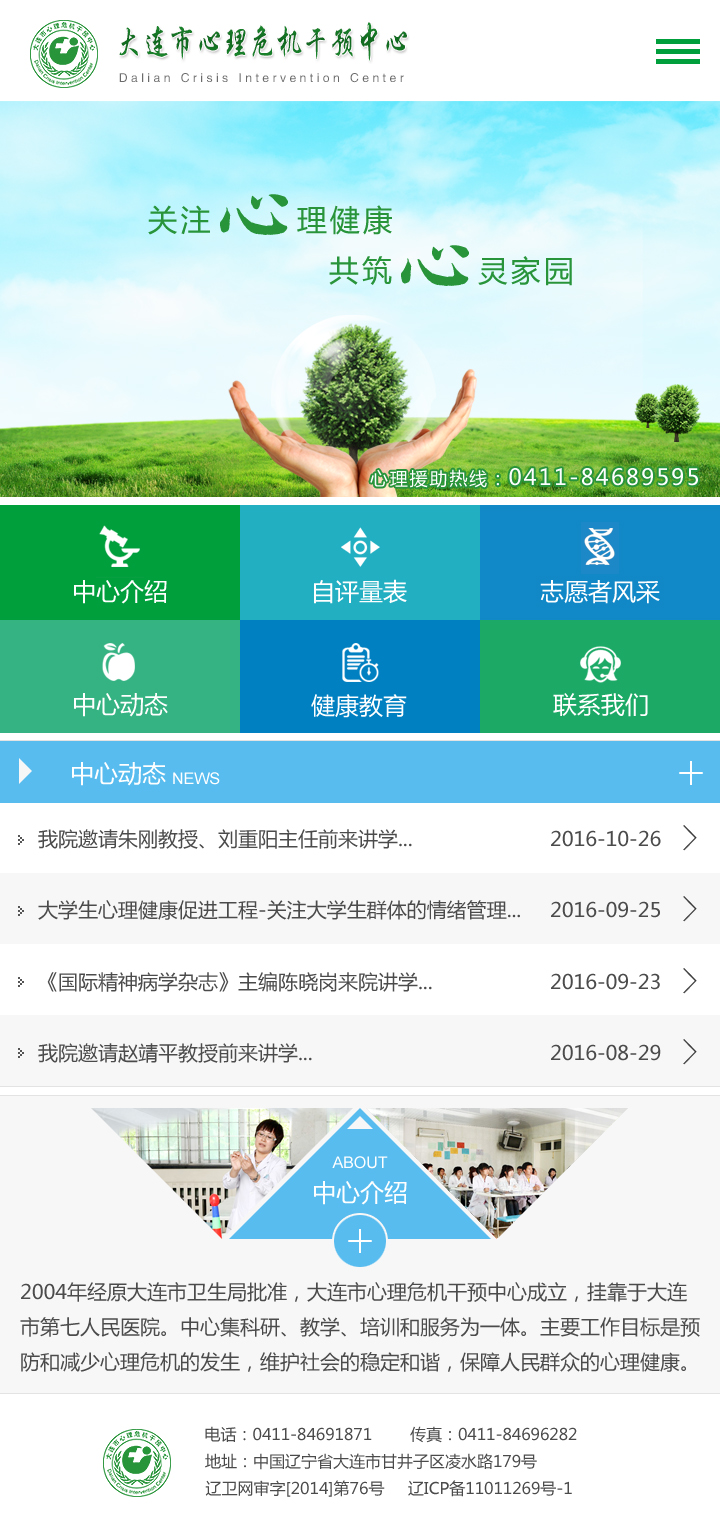Open the clipboard icon for 健康教育
720x1527 pixels.
tap(360, 660)
